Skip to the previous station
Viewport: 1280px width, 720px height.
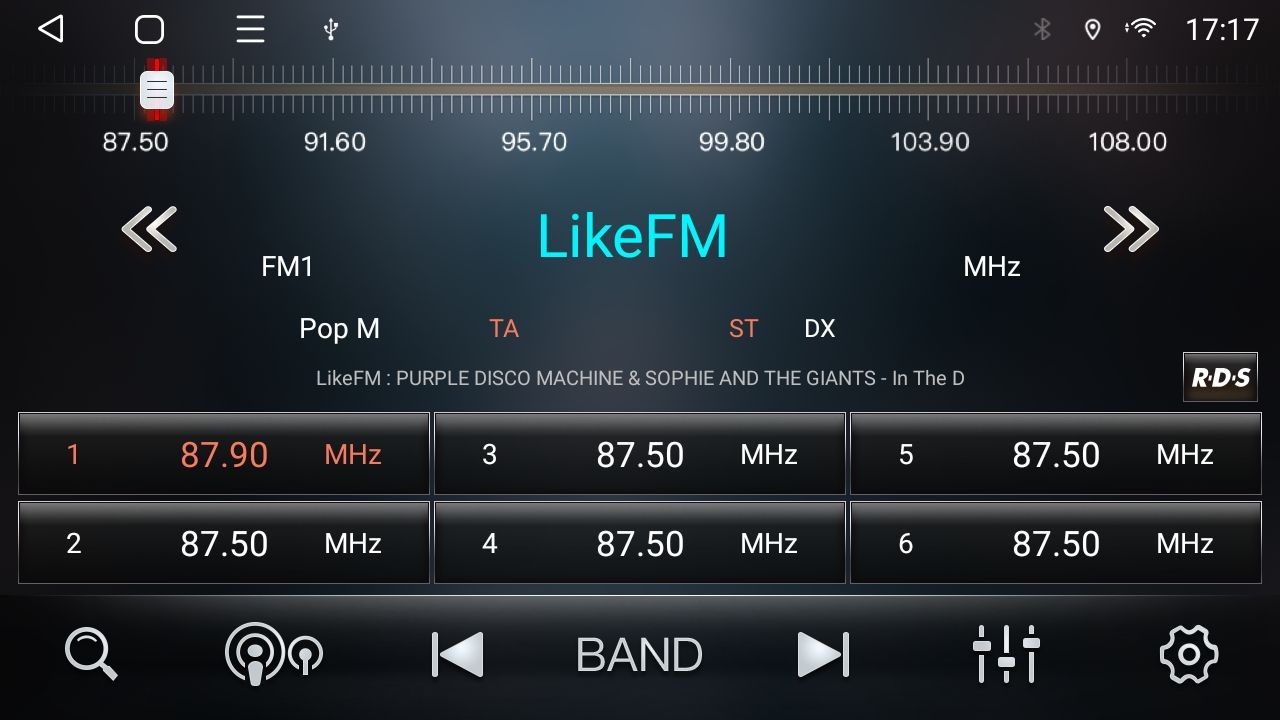pyautogui.click(x=458, y=655)
